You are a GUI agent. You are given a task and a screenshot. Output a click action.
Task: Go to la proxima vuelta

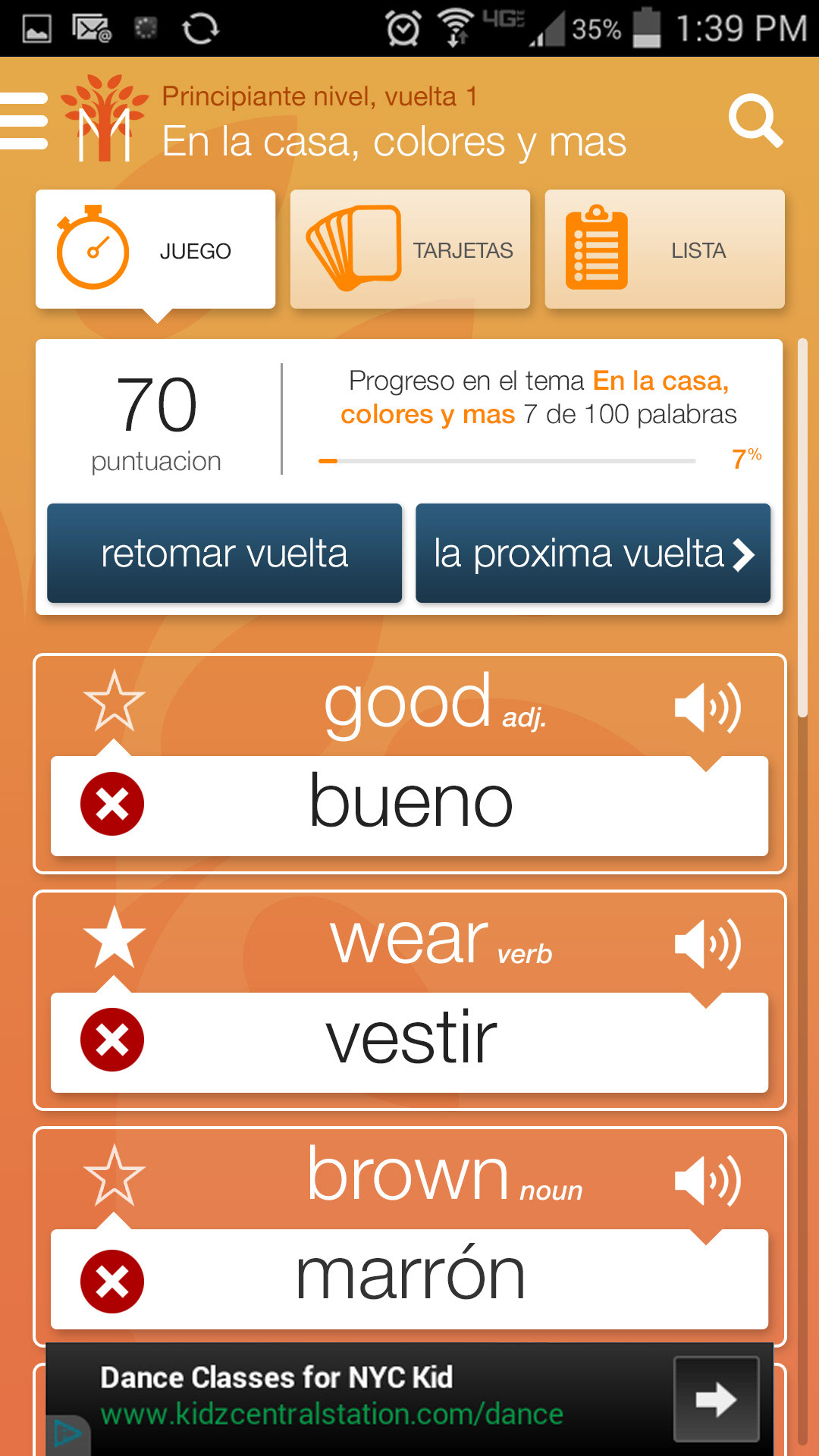pos(593,554)
